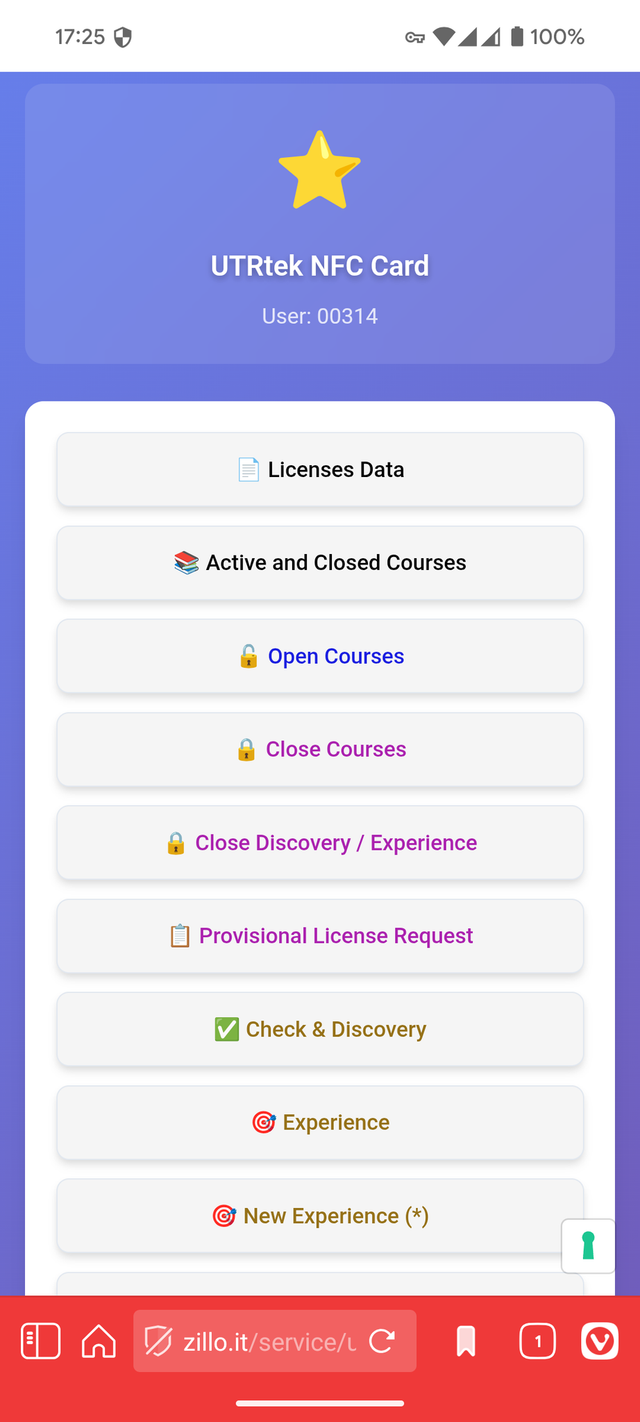This screenshot has width=640, height=1422.
Task: Bookmark this page
Action: (466, 1341)
